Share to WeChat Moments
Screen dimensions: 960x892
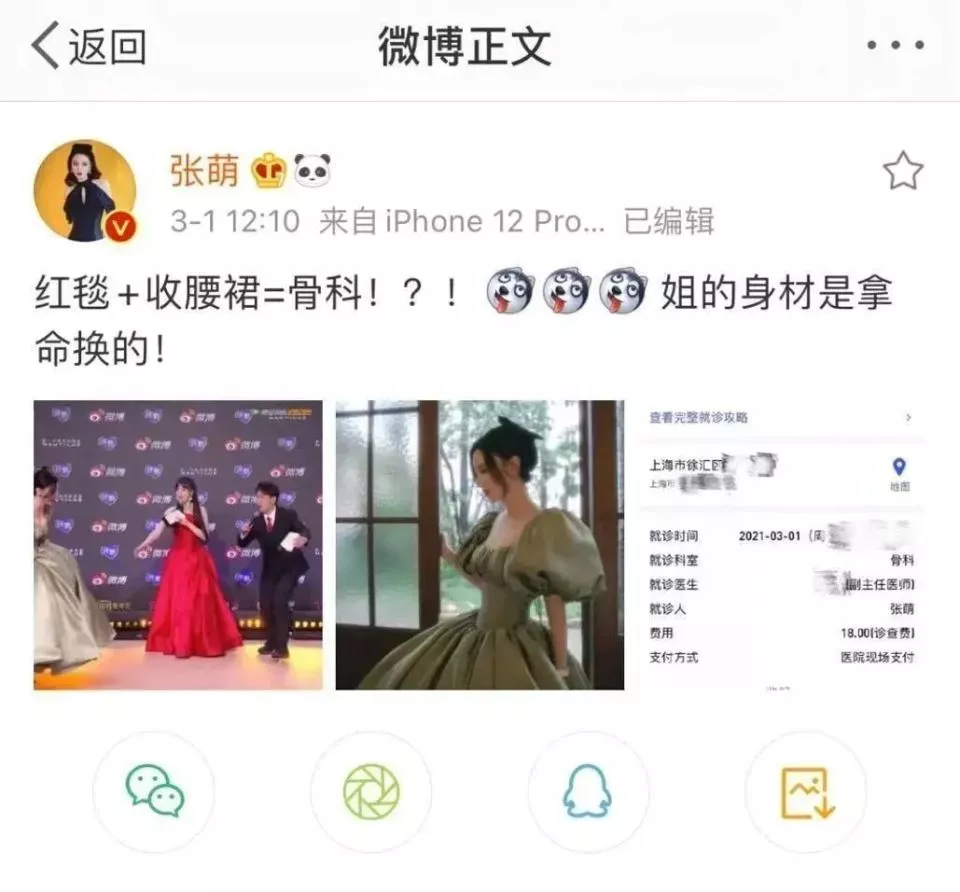[371, 791]
